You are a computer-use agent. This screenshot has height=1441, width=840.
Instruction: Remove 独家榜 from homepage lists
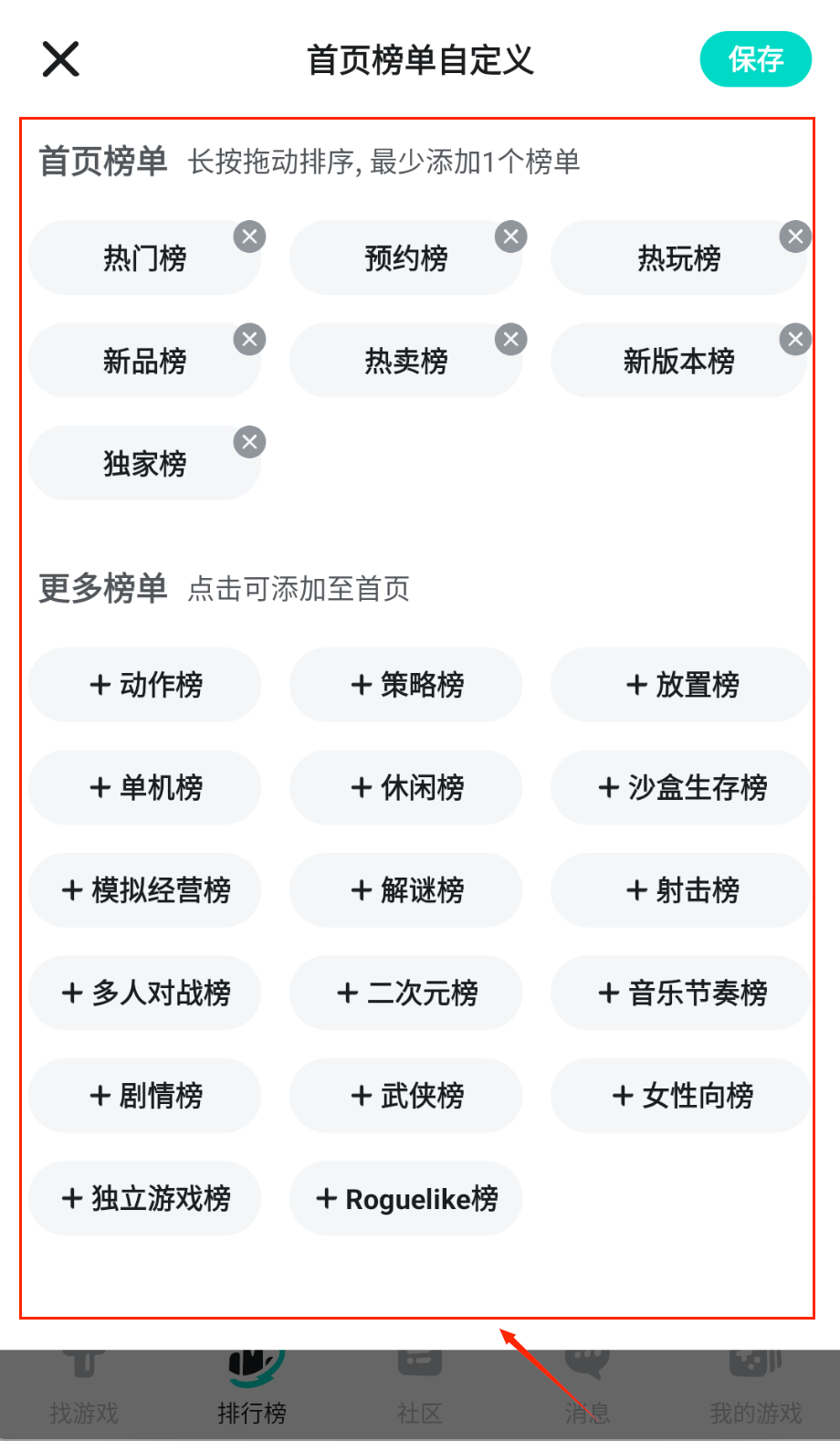click(x=249, y=443)
